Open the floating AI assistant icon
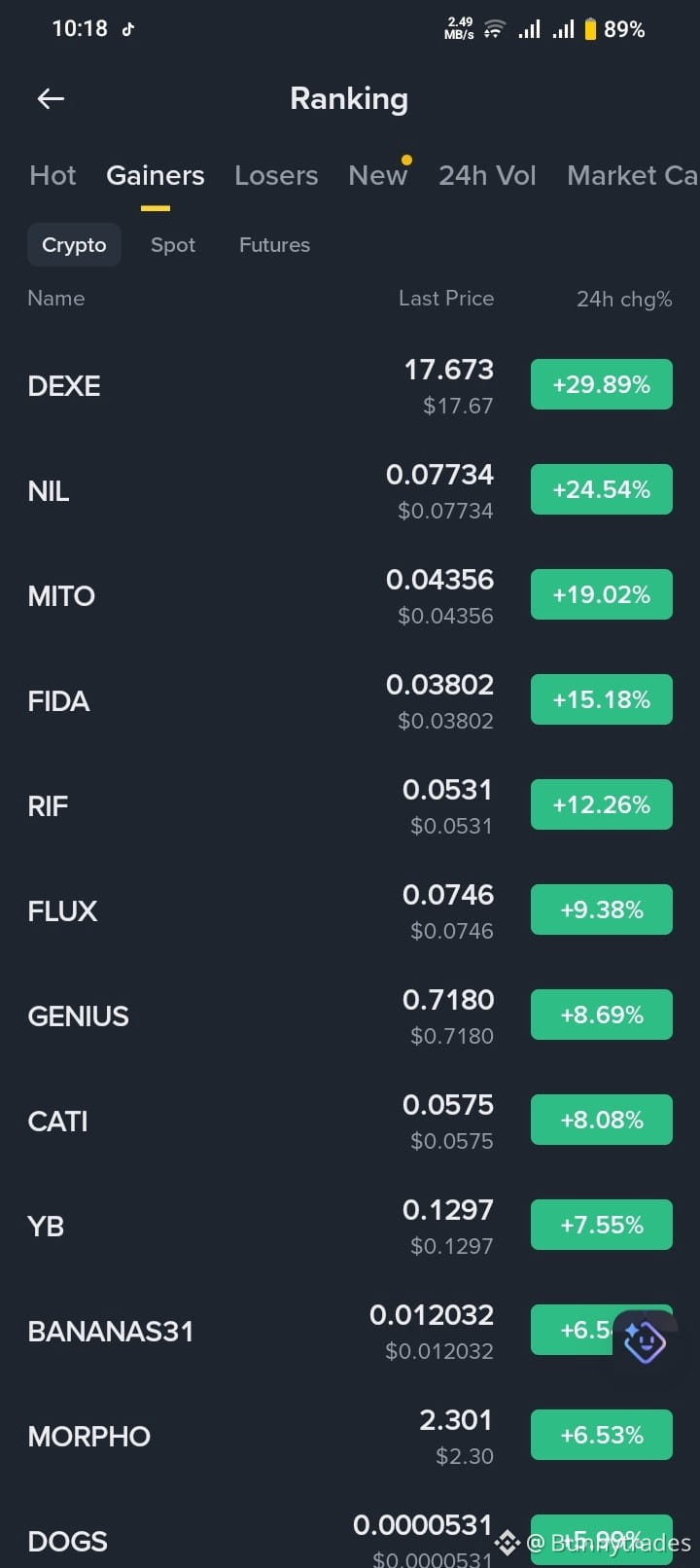The width and height of the screenshot is (700, 1568). tap(644, 1342)
